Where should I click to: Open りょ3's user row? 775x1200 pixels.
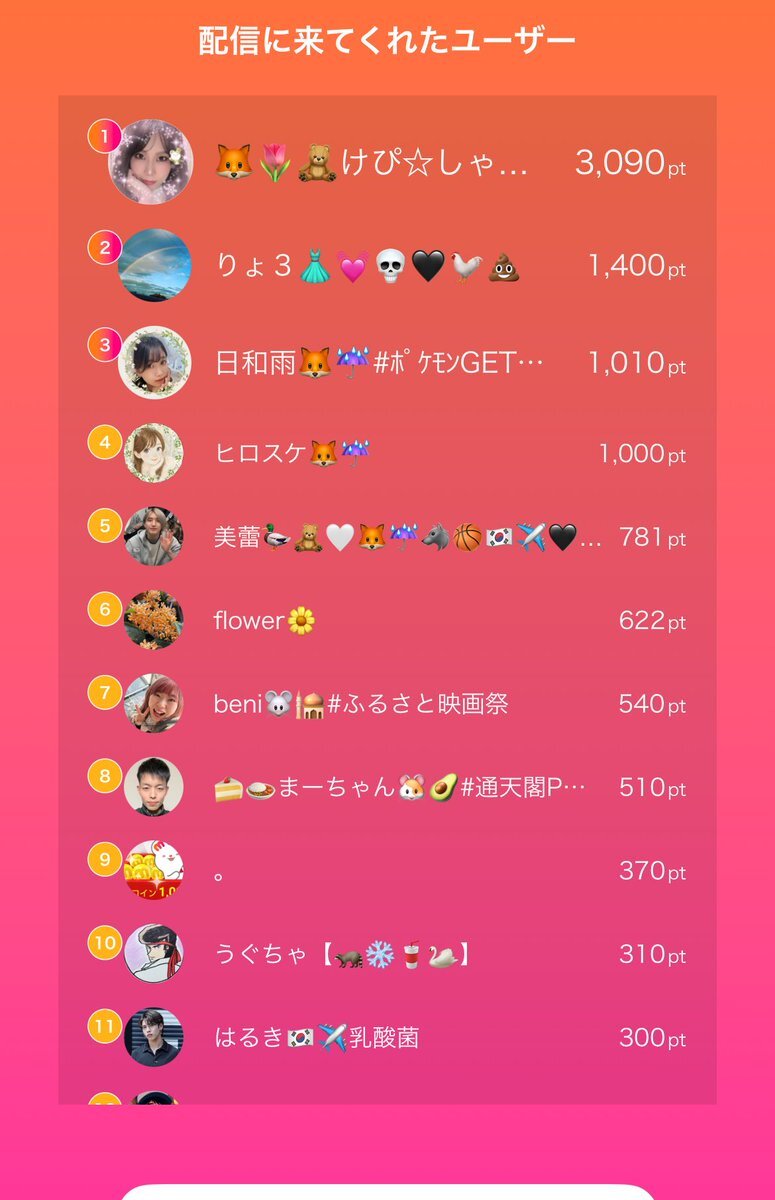pos(387,265)
